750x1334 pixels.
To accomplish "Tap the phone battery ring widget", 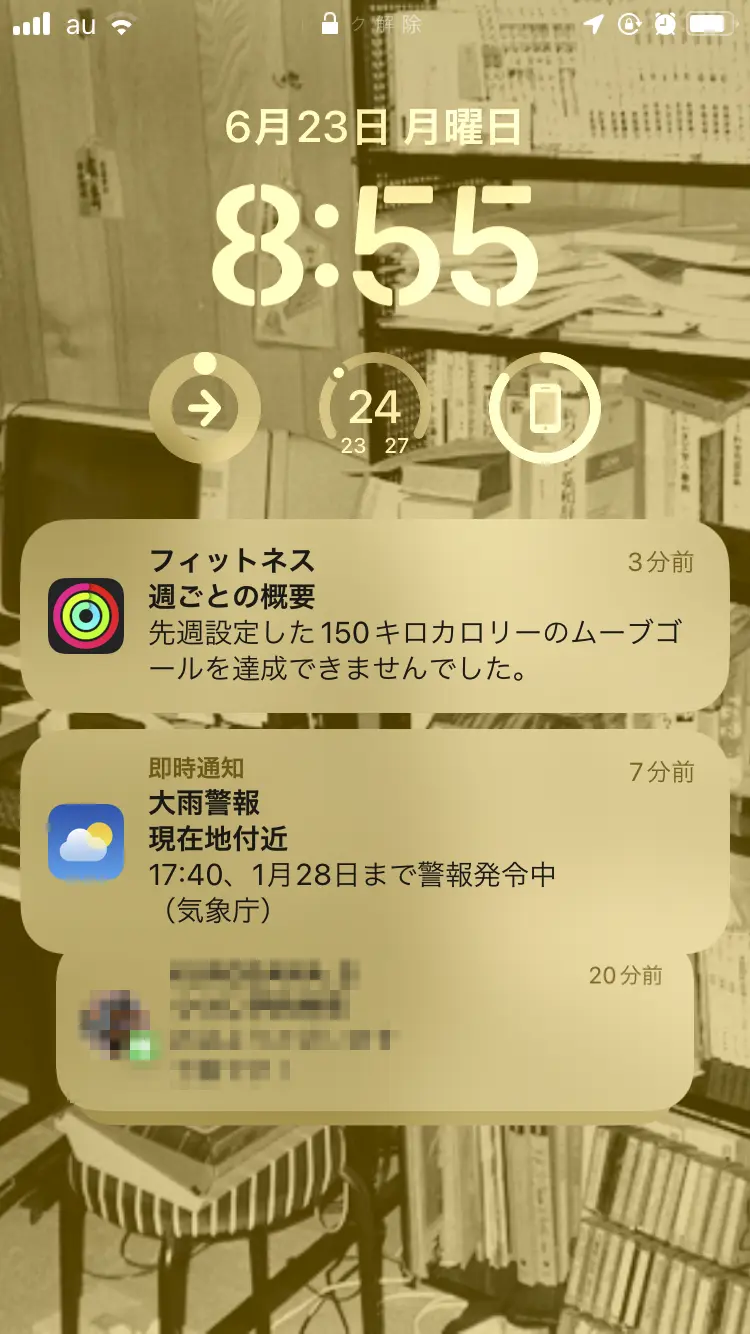I will click(545, 409).
